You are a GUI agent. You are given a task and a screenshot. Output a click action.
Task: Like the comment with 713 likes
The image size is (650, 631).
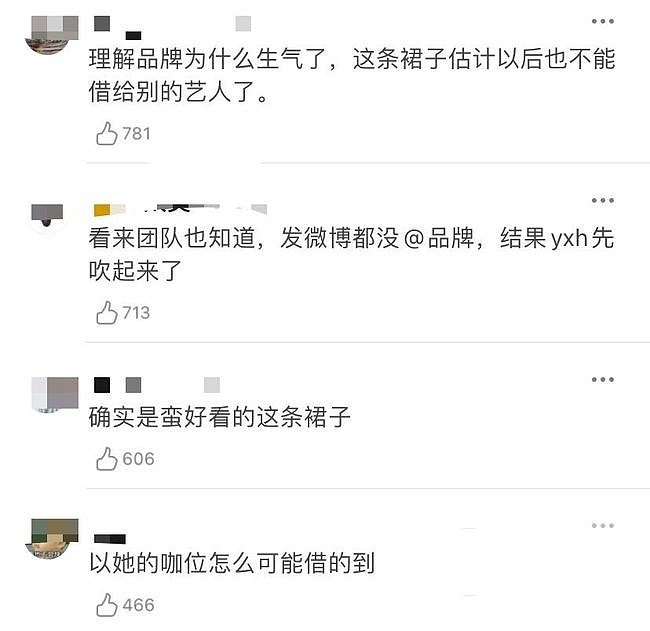tap(107, 313)
